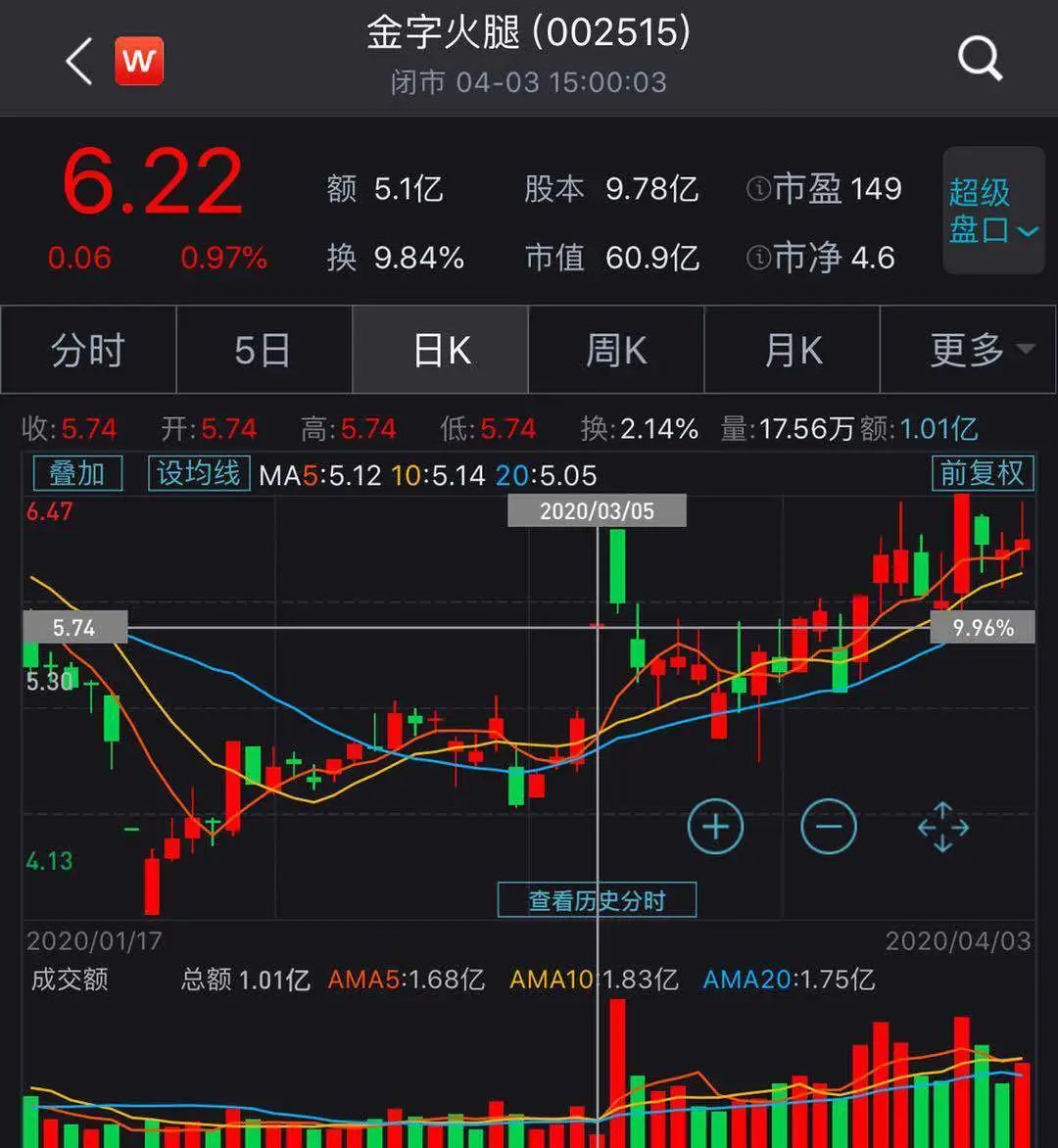
Task: Switch to the 5日 chart tab
Action: click(x=263, y=350)
